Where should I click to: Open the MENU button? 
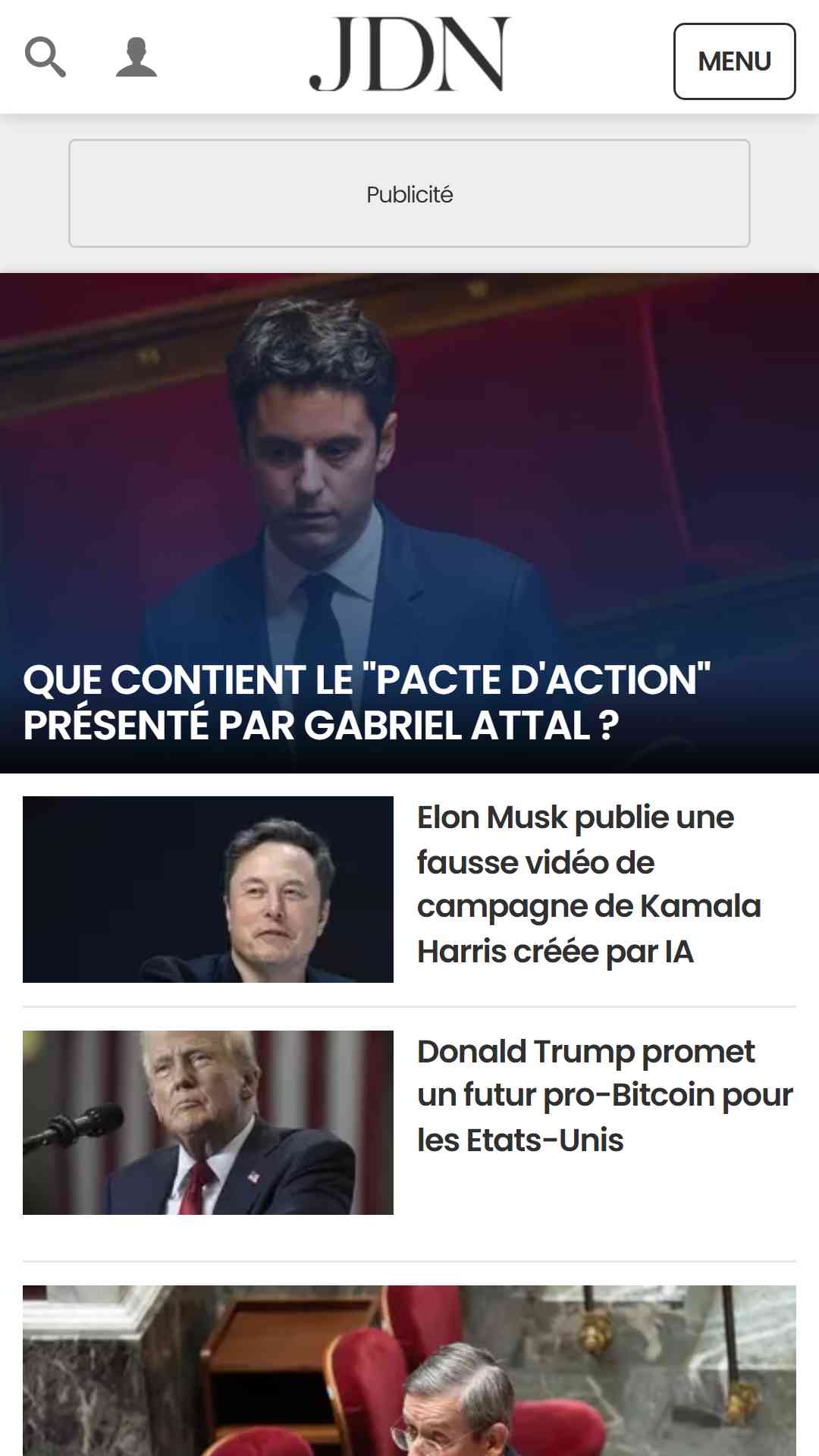pyautogui.click(x=734, y=61)
